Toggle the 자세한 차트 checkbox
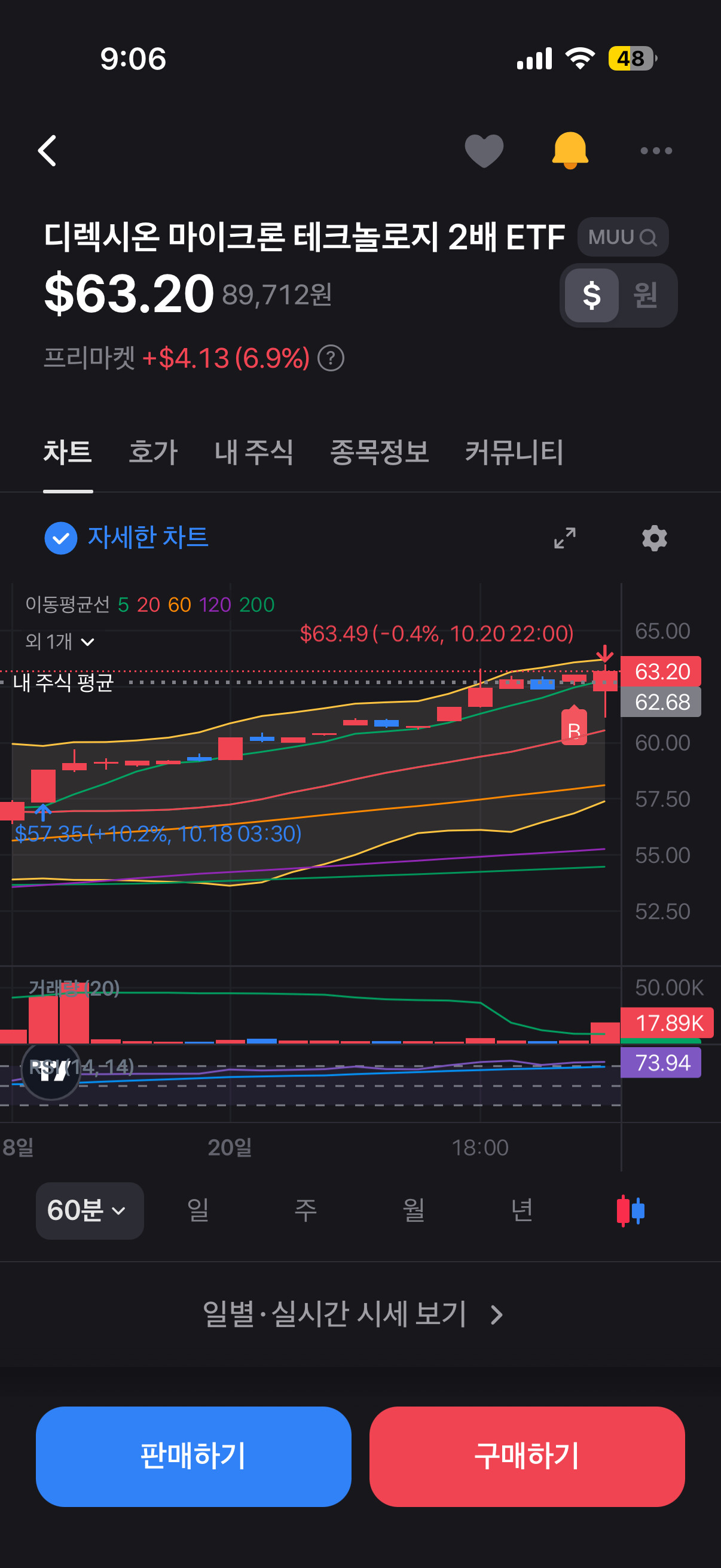 coord(61,538)
